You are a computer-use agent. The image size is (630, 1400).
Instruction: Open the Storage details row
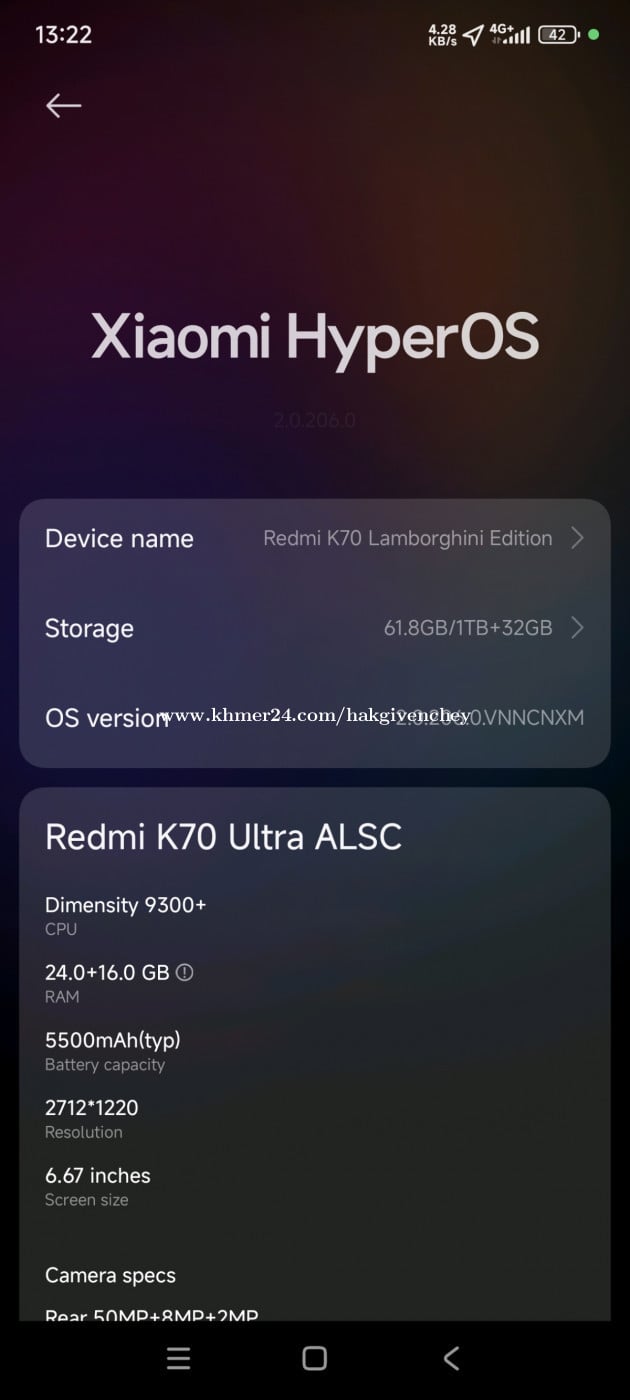(x=314, y=628)
